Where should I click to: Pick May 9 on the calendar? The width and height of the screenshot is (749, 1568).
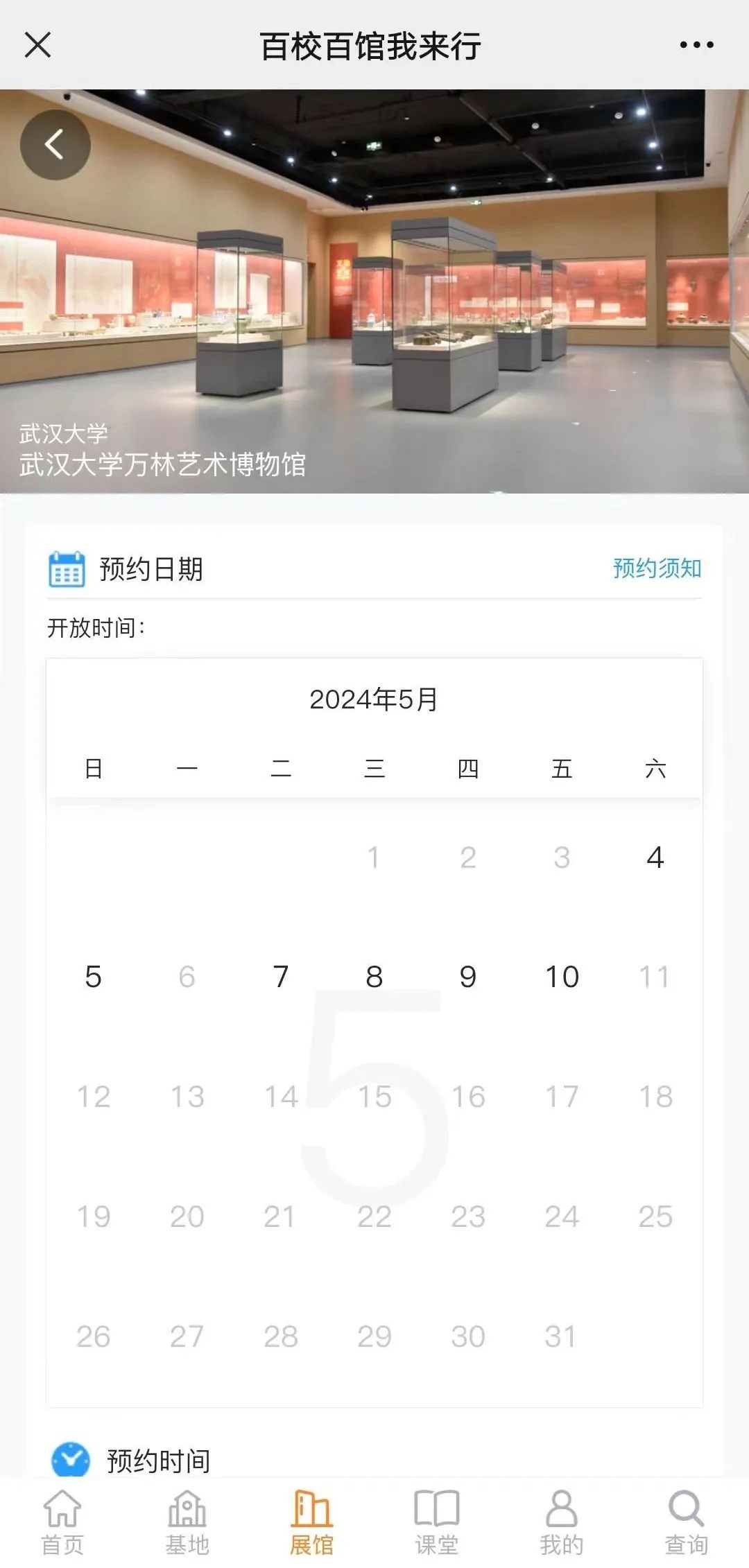[x=467, y=977]
